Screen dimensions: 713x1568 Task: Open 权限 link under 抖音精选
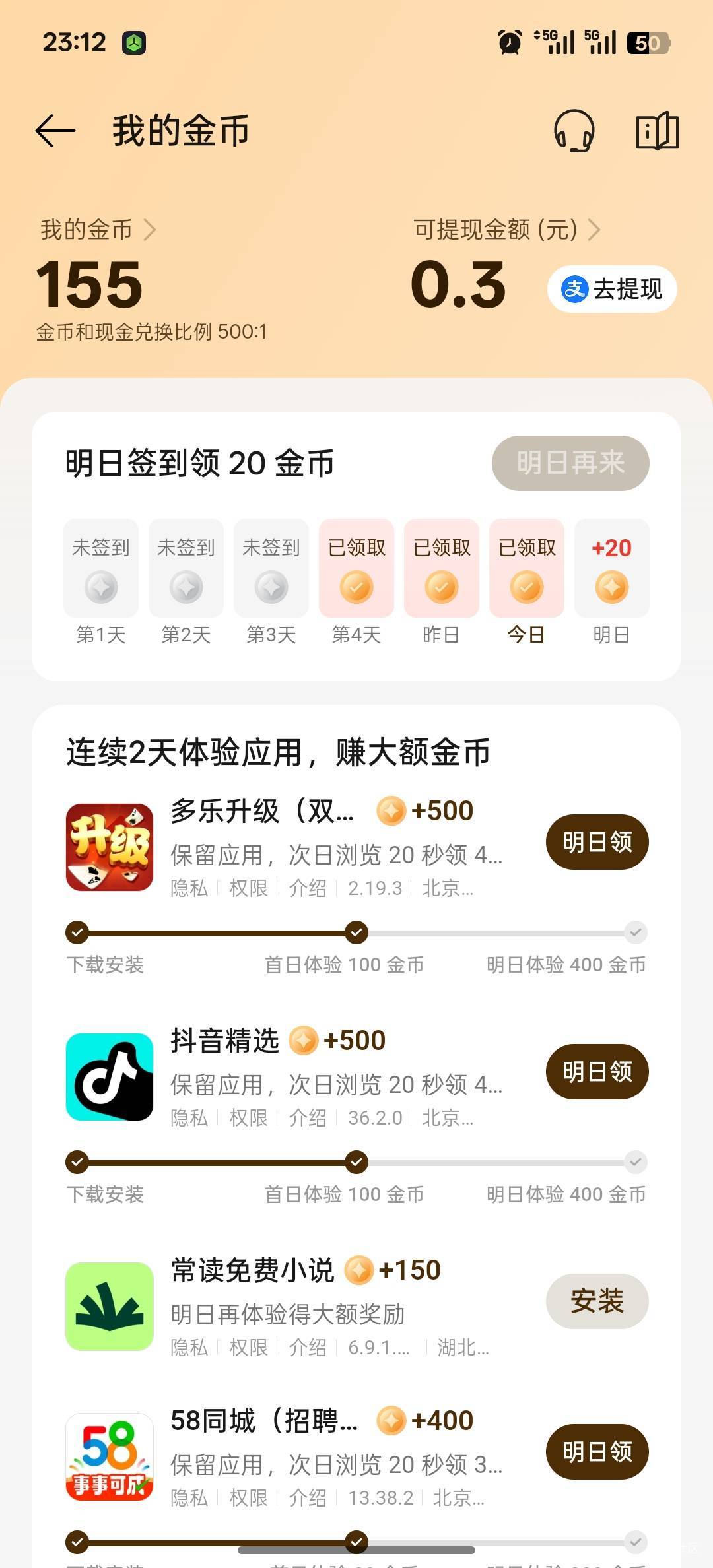[x=248, y=1118]
